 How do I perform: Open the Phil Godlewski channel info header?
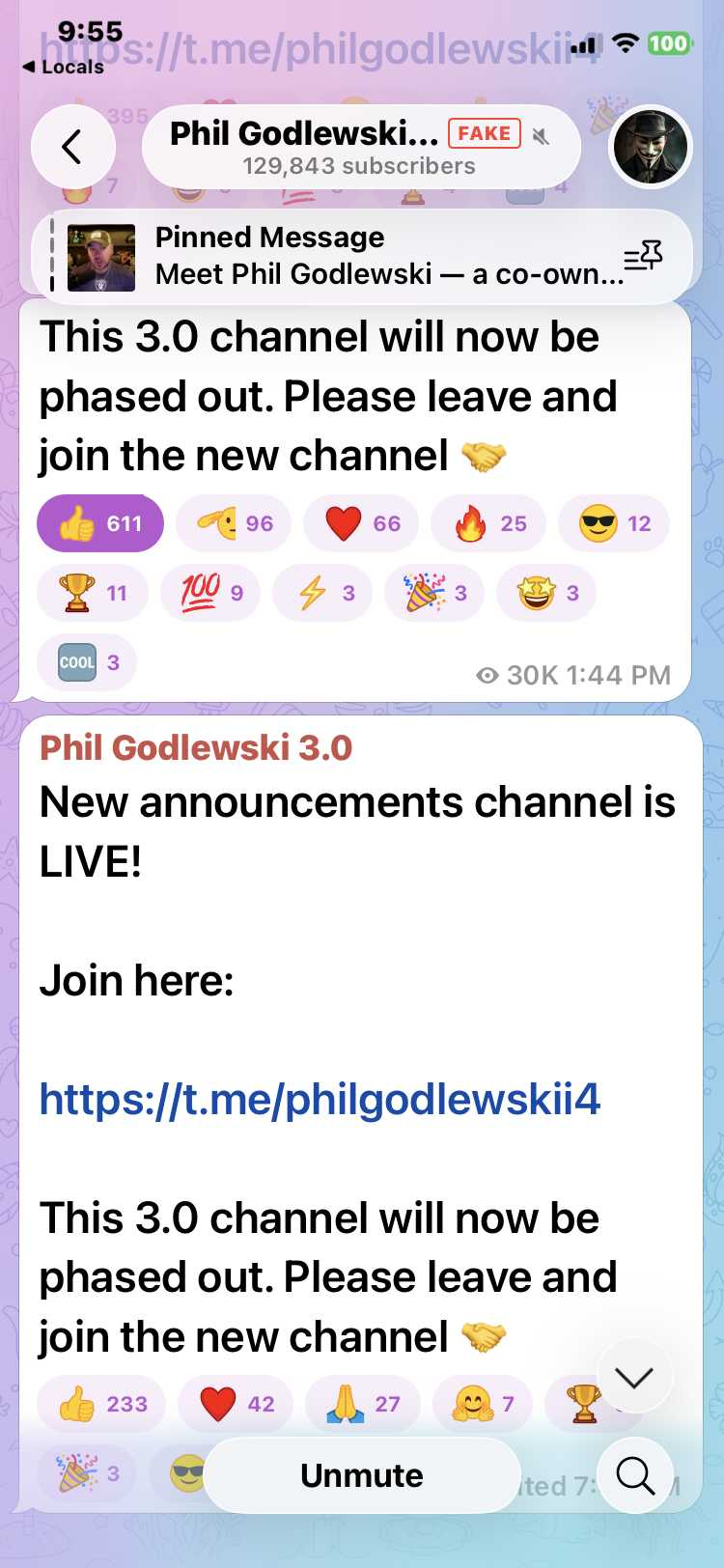click(360, 148)
